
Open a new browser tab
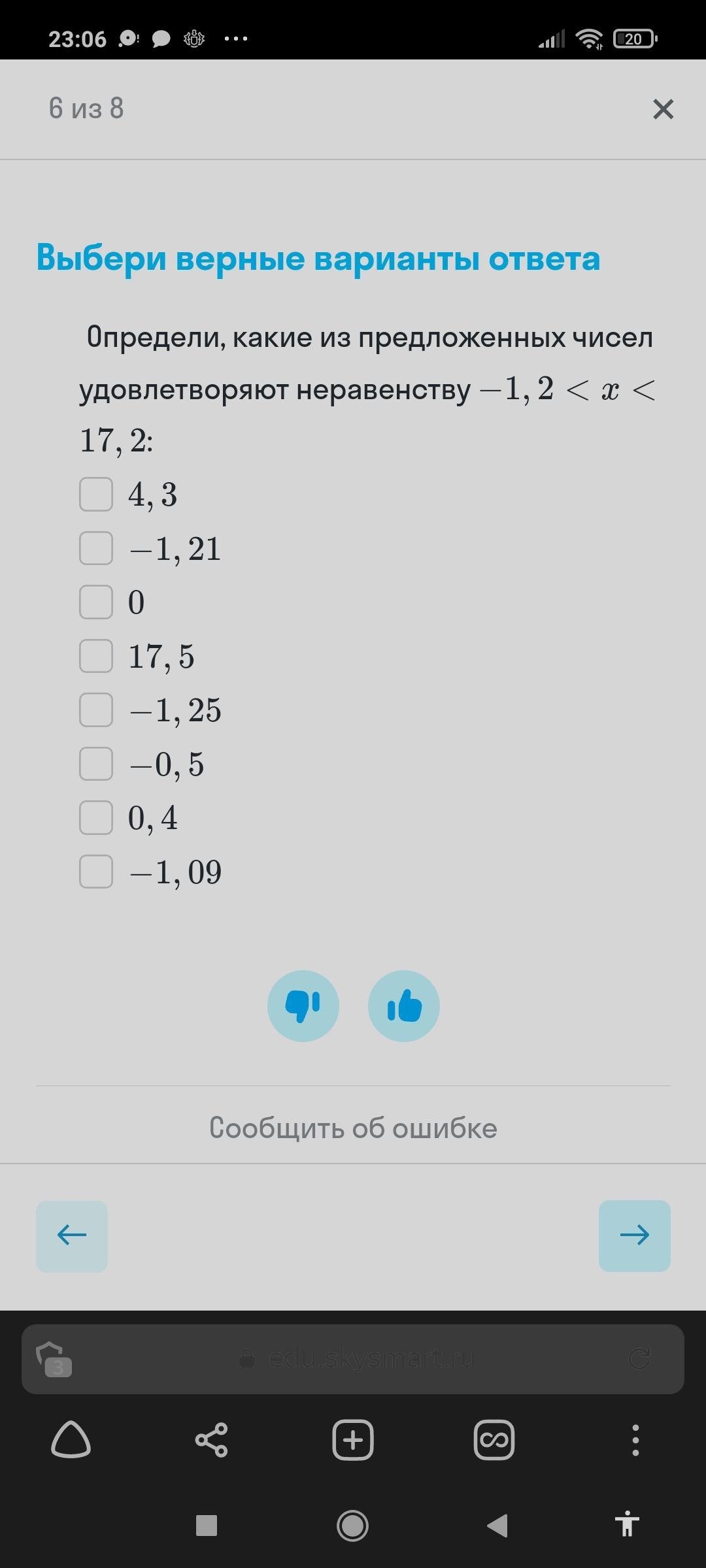click(353, 1440)
